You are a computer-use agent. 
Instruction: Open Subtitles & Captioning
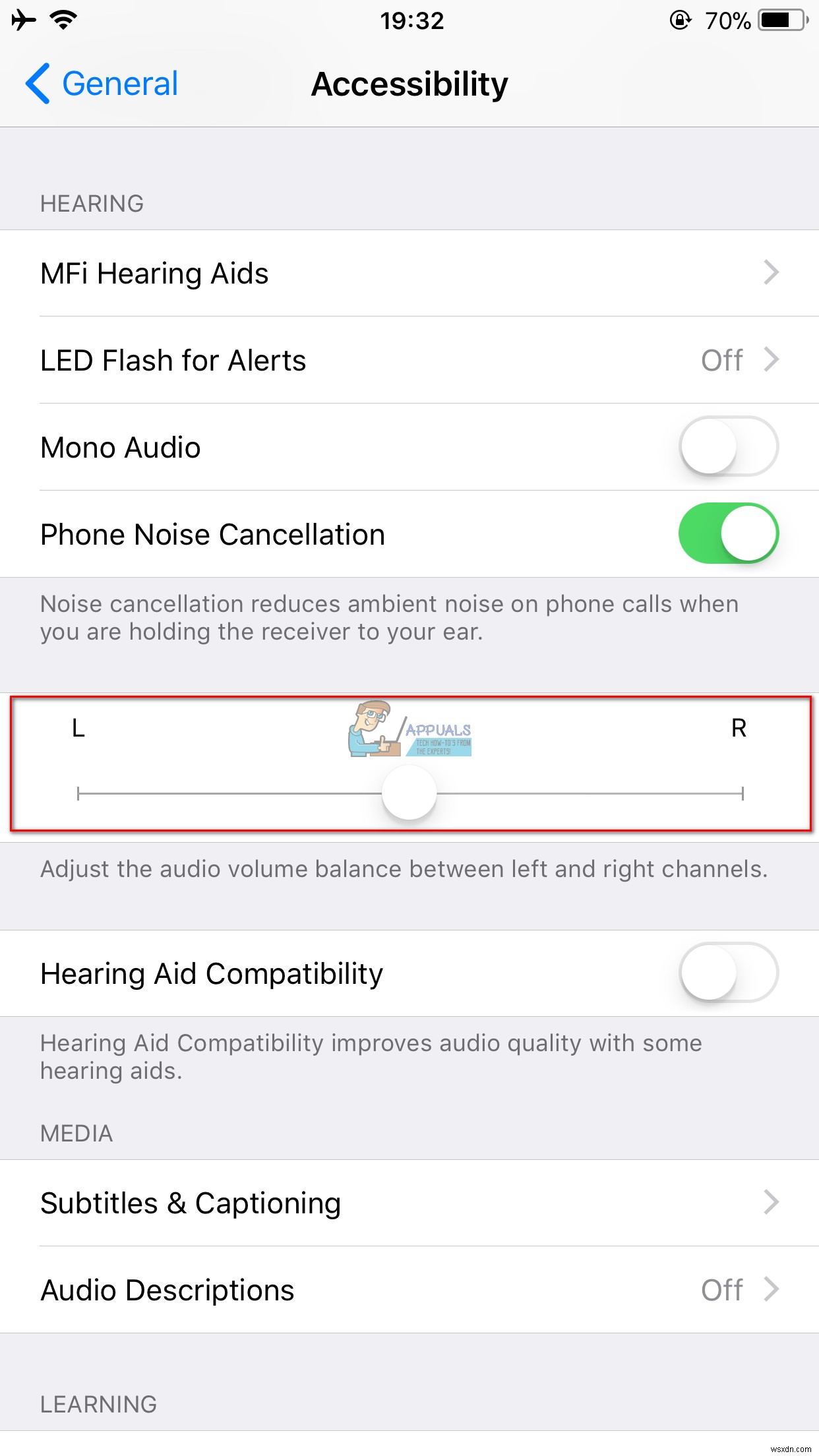coord(409,1203)
